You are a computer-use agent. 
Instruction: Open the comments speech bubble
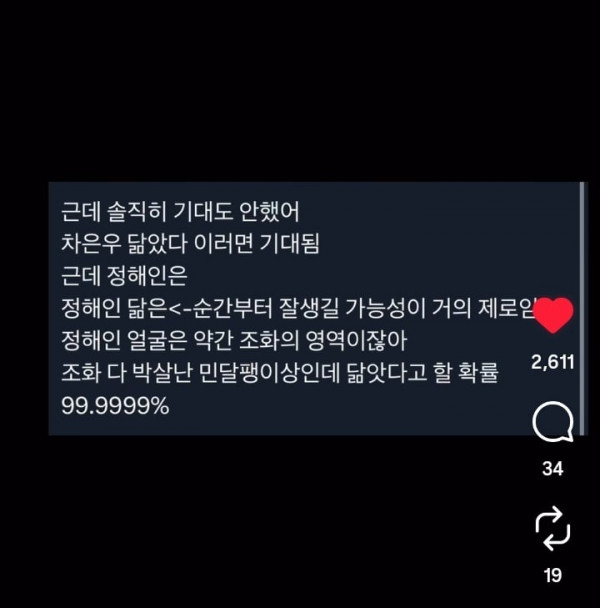pos(553,423)
